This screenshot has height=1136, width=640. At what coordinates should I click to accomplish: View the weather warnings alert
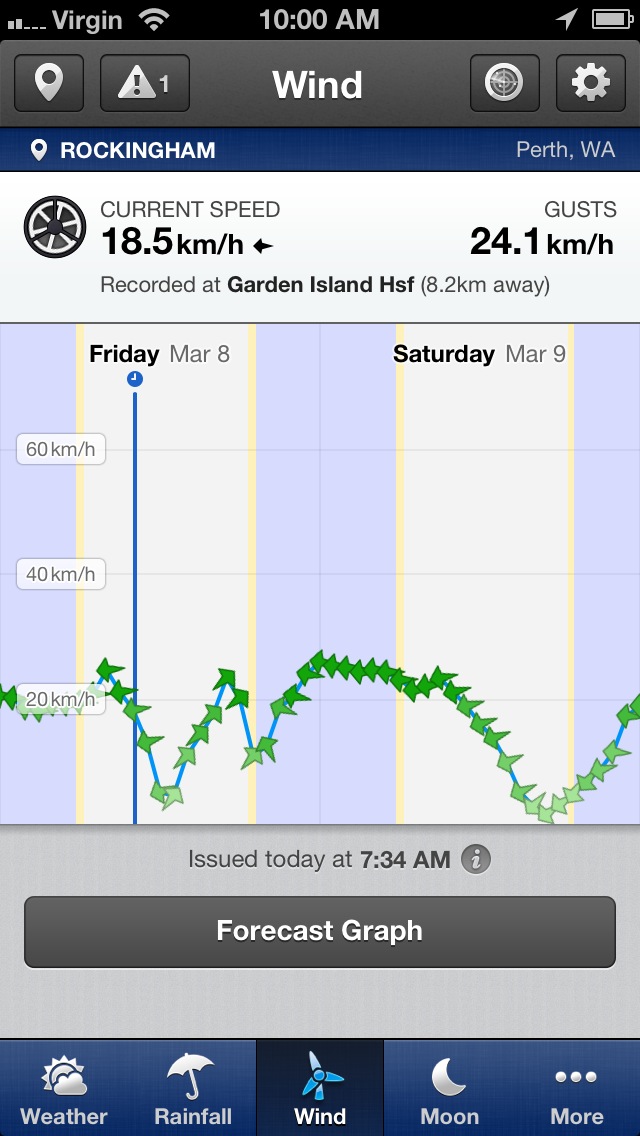pyautogui.click(x=144, y=84)
